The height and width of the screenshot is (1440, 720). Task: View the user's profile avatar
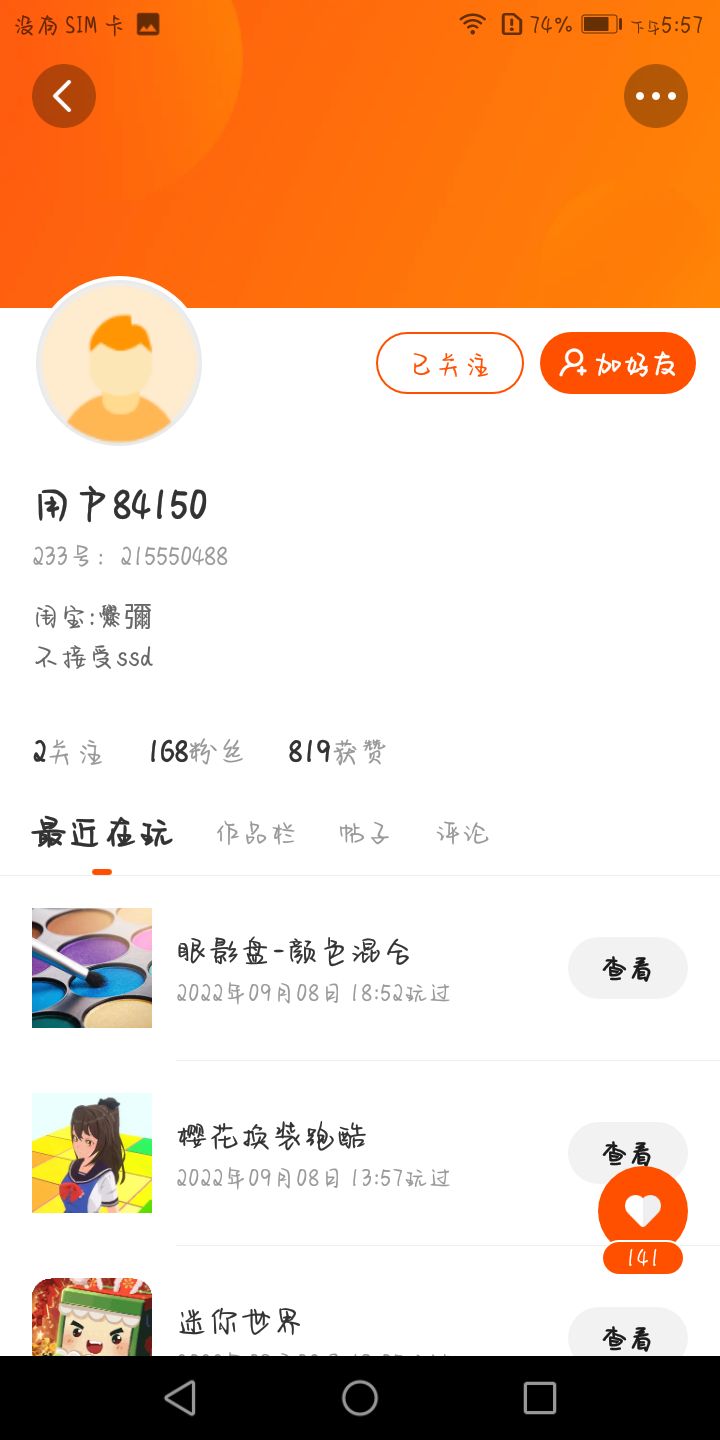coord(119,362)
